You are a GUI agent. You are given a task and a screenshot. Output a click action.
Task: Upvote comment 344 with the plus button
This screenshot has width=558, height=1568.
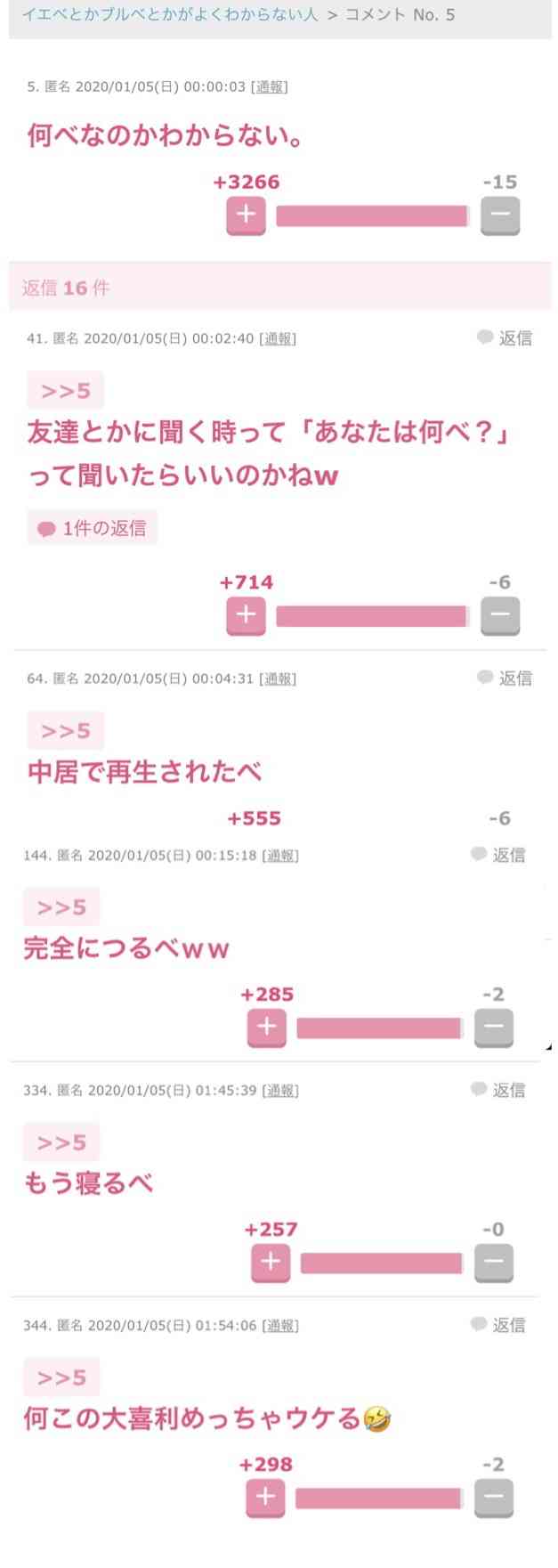[x=266, y=1498]
